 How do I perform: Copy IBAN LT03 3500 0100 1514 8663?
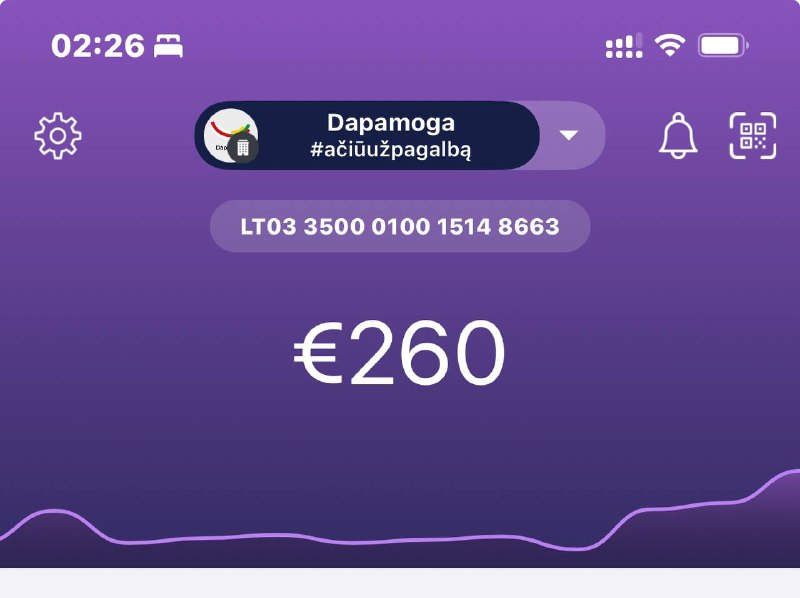pyautogui.click(x=400, y=227)
